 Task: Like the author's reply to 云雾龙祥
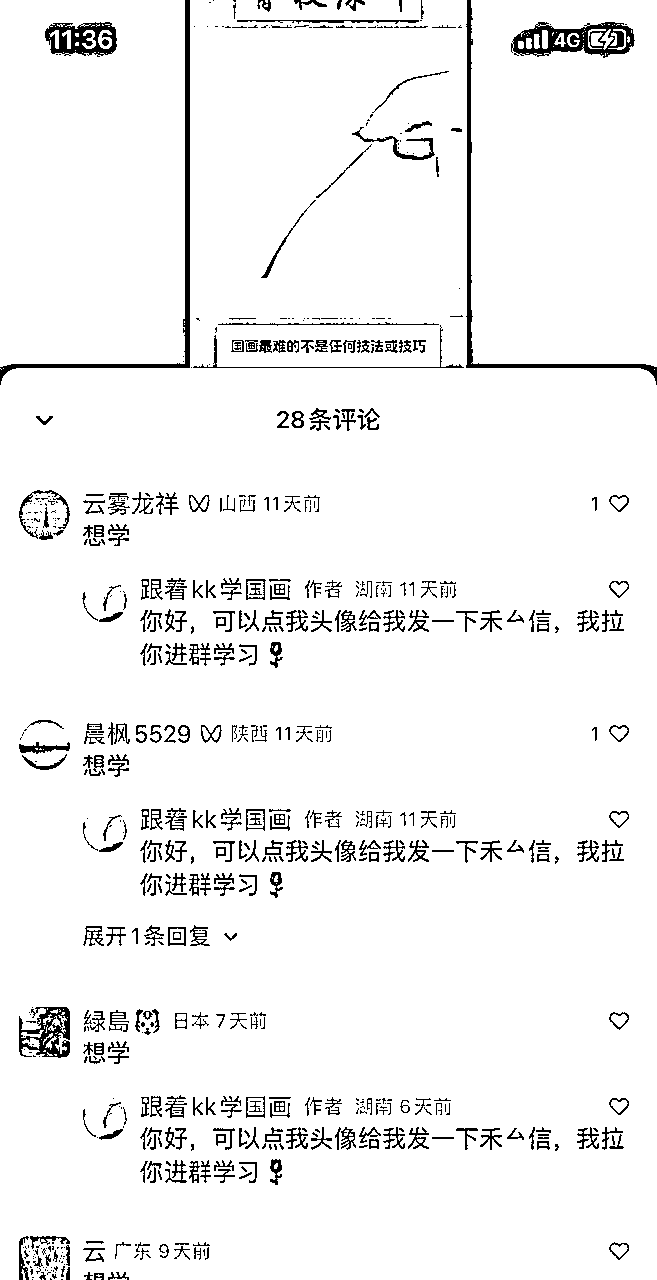pyautogui.click(x=619, y=589)
